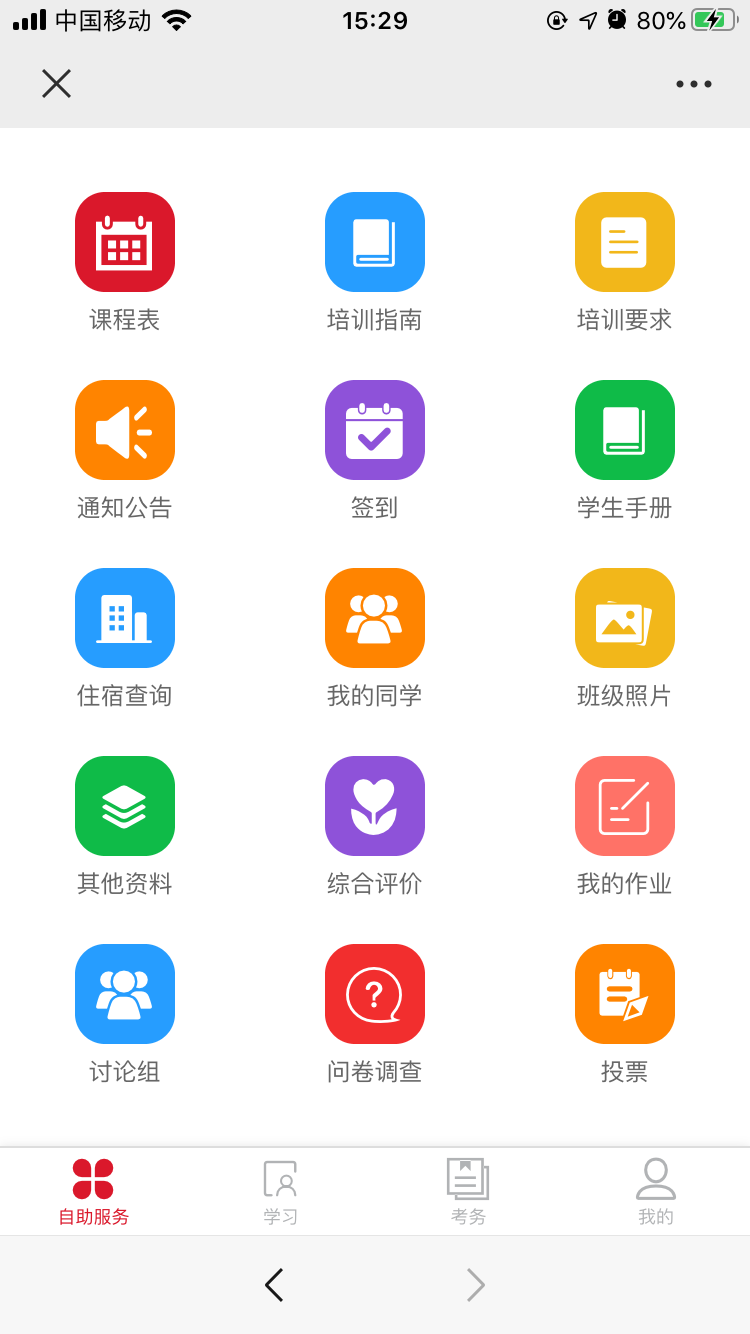Open 住宿查询 accommodation lookup

[125, 619]
